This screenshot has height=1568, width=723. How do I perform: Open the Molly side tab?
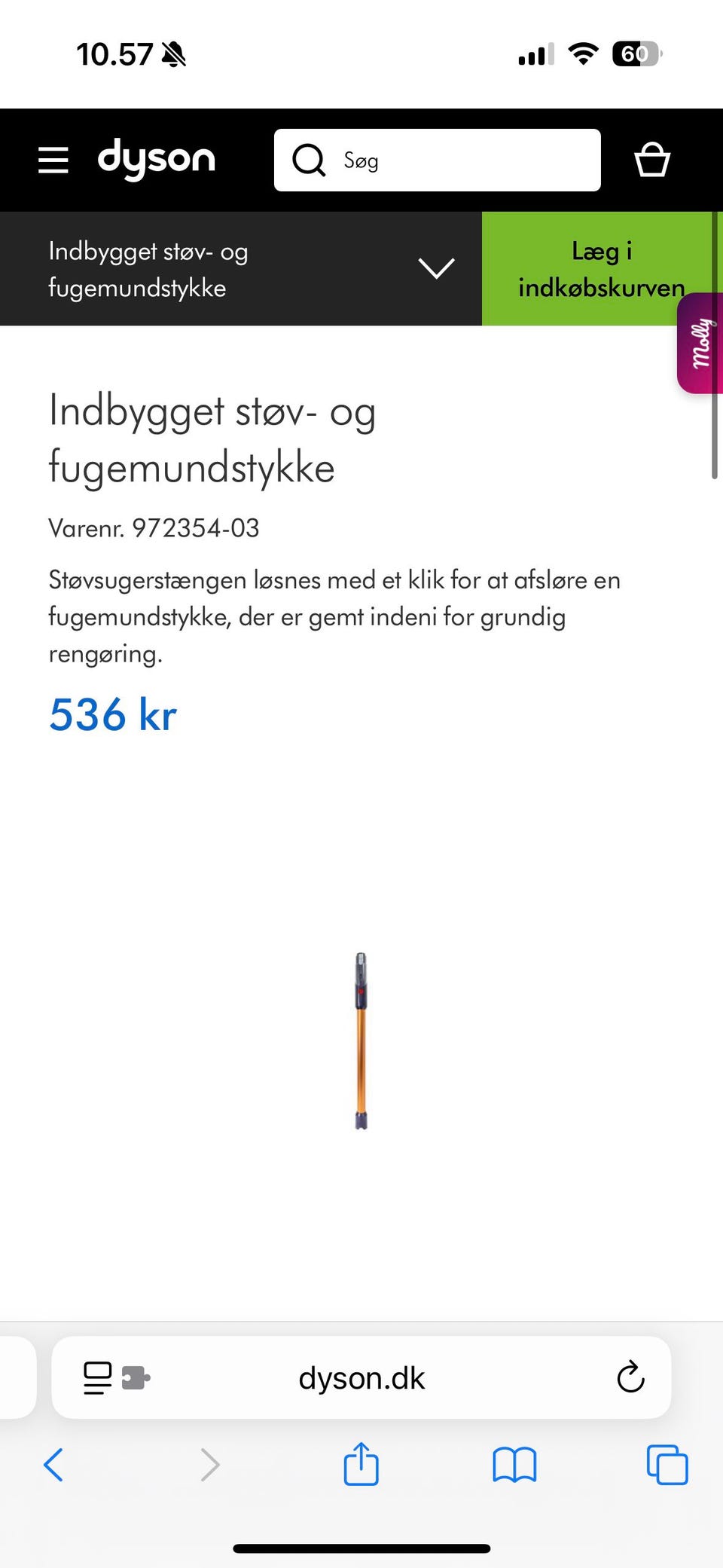click(x=701, y=344)
